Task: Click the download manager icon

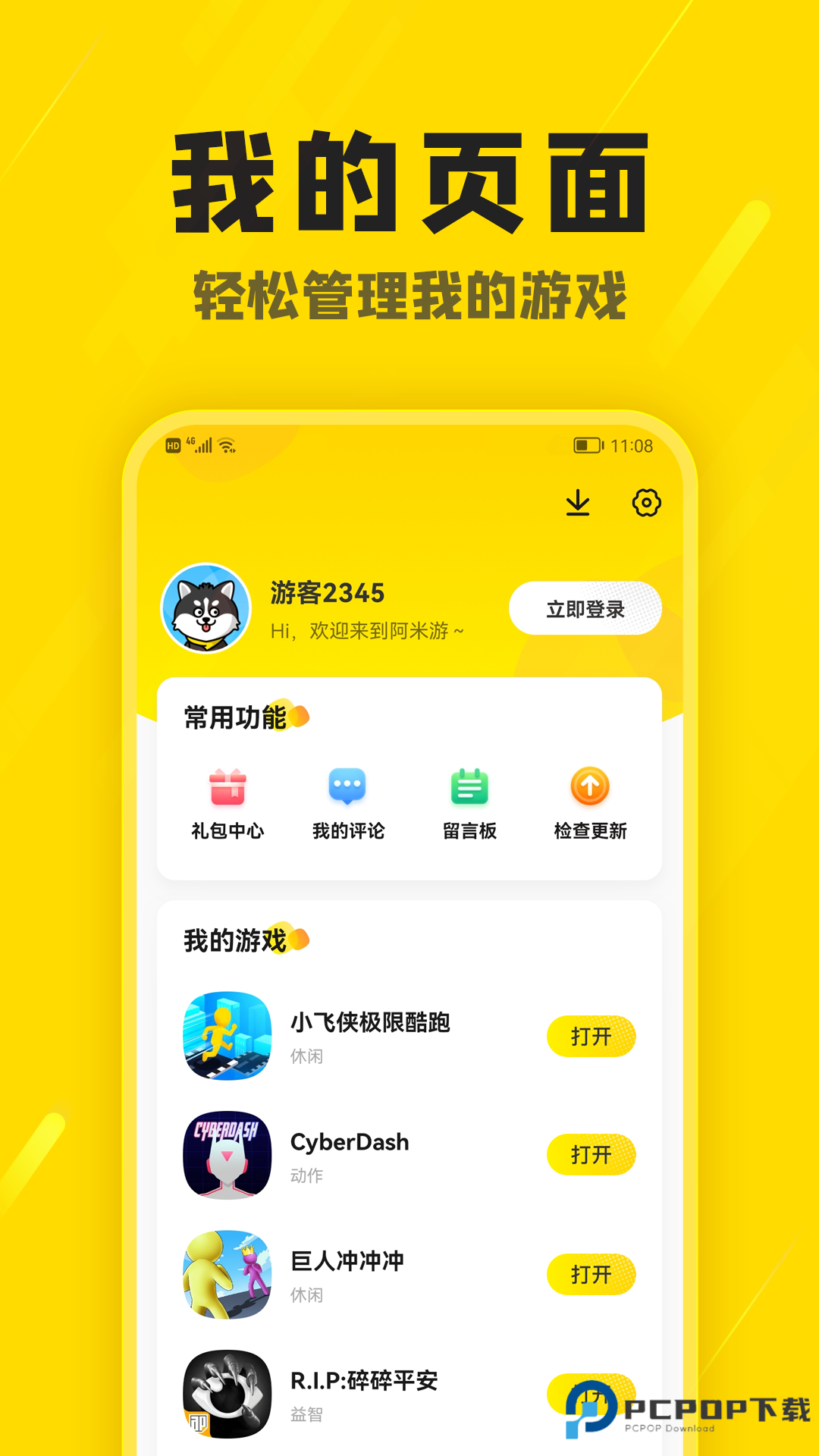Action: pyautogui.click(x=579, y=503)
